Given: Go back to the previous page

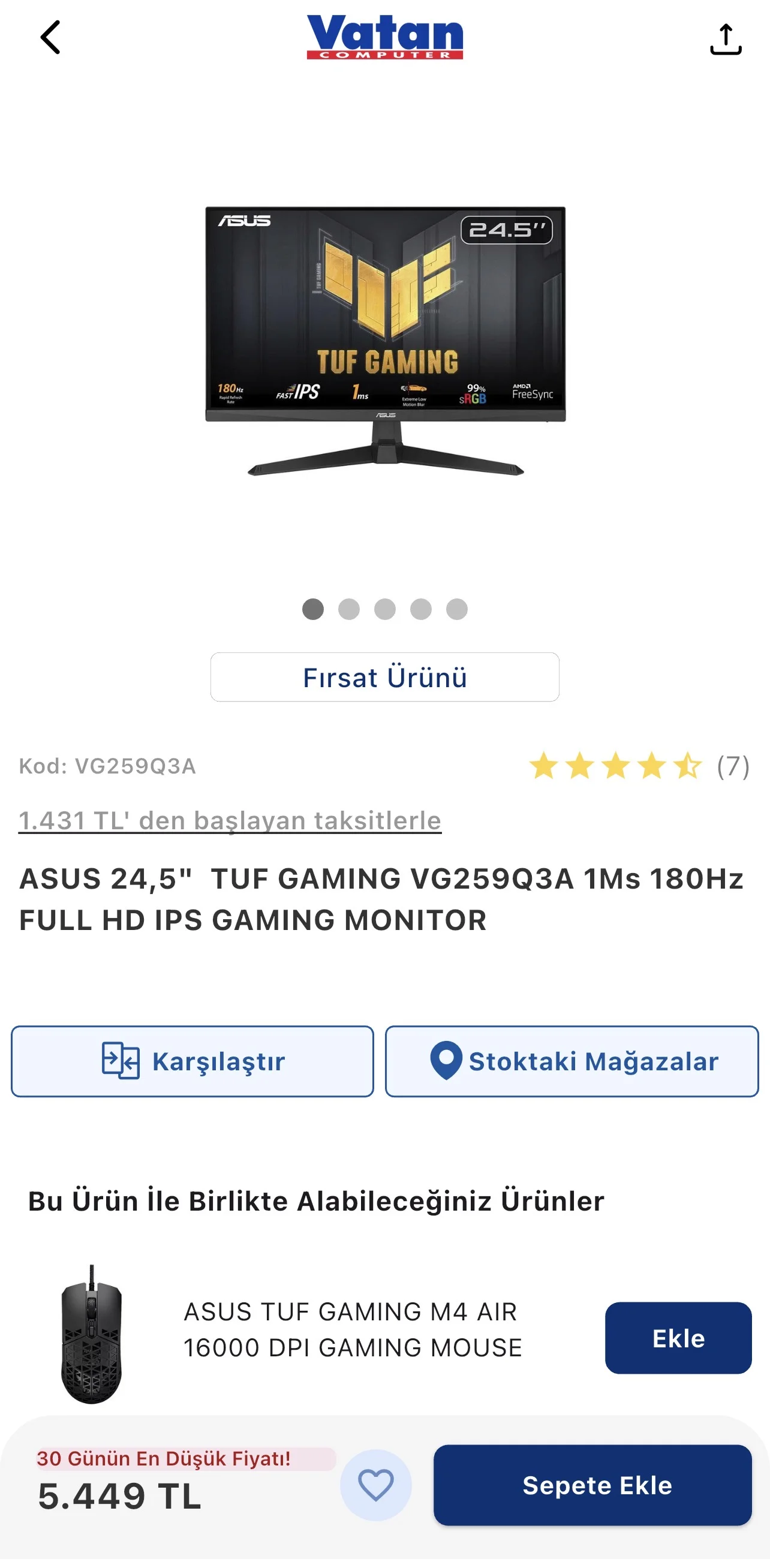Looking at the screenshot, I should point(50,38).
